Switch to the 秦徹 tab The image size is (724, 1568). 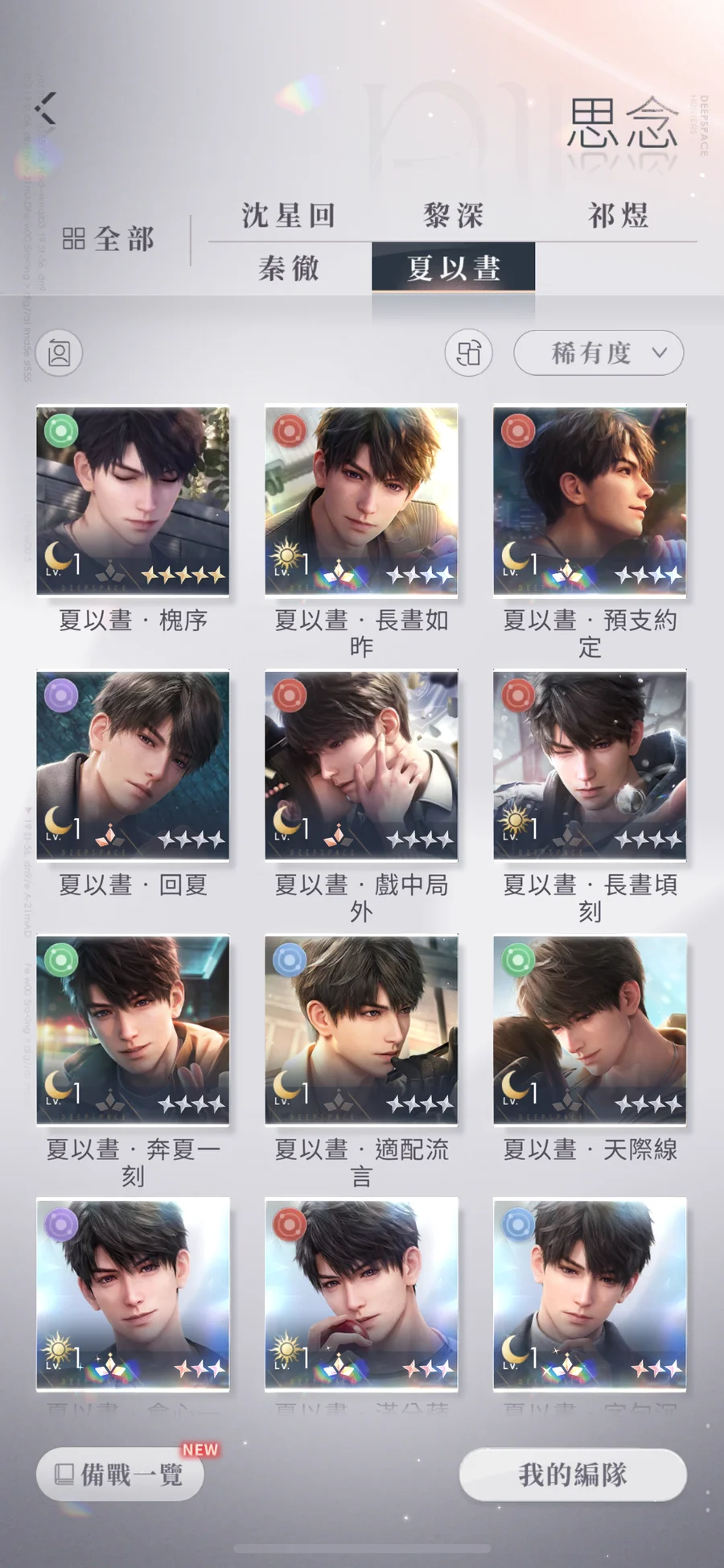289,268
